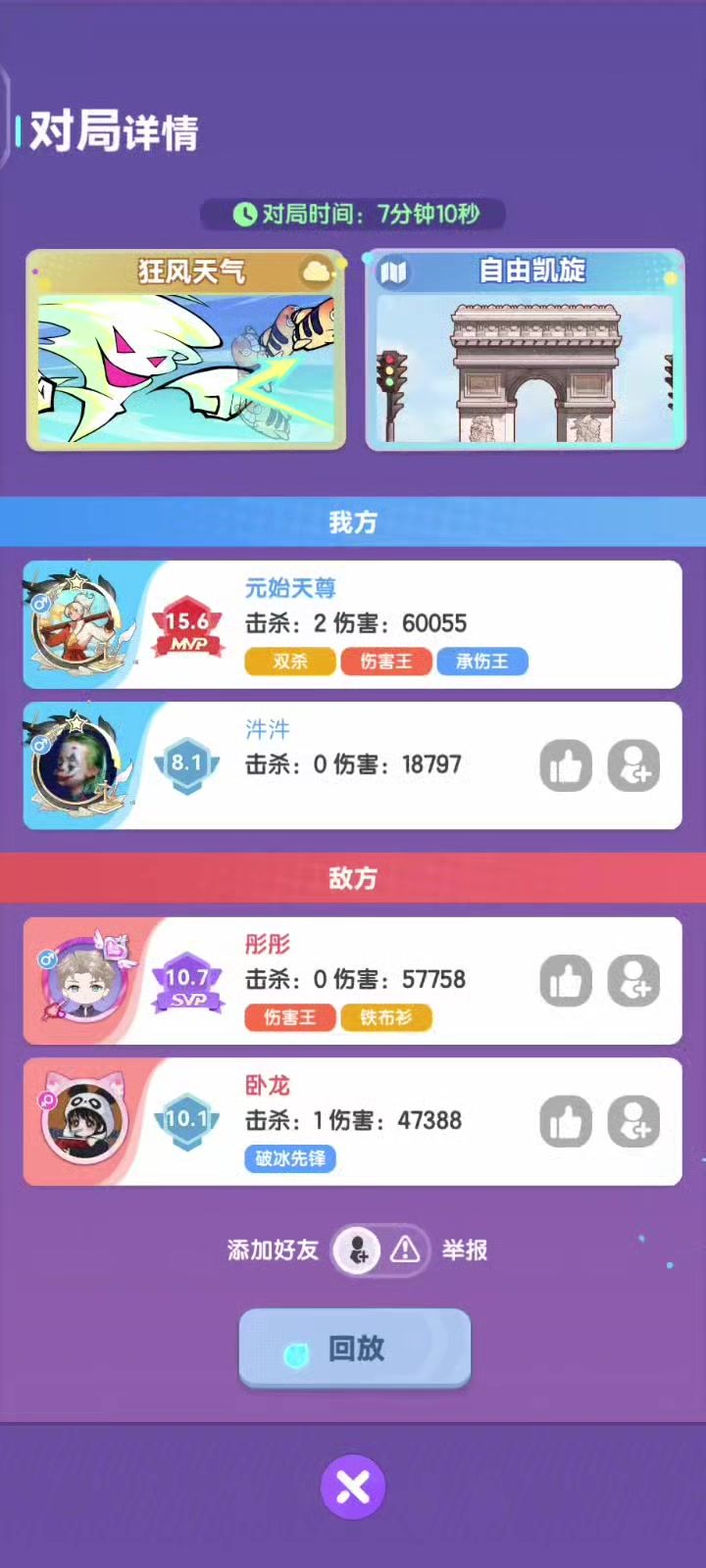706x1568 pixels.
Task: View 卧龙's player avatar
Action: click(84, 1122)
